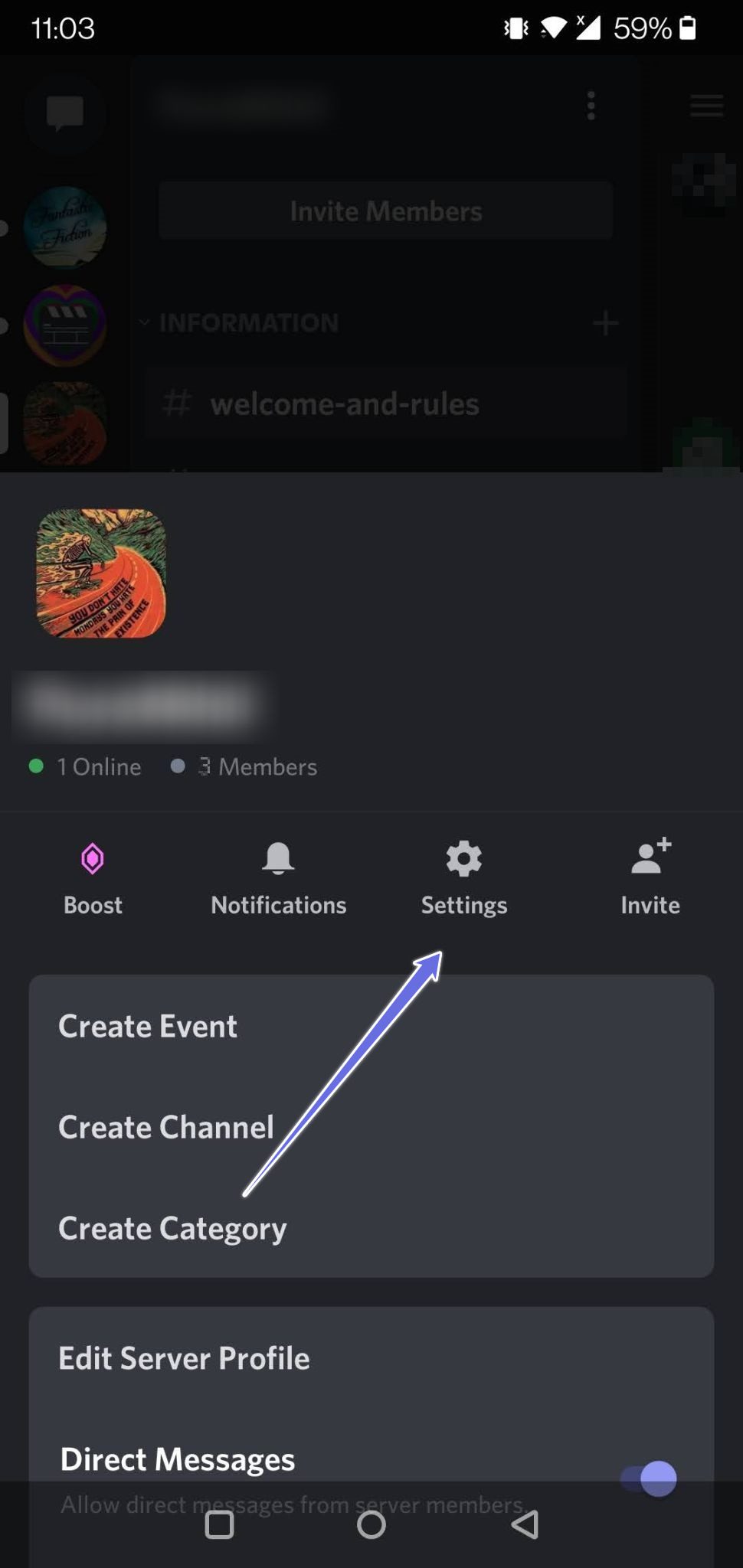Select Create Category
The width and height of the screenshot is (743, 1568).
pos(172,1228)
